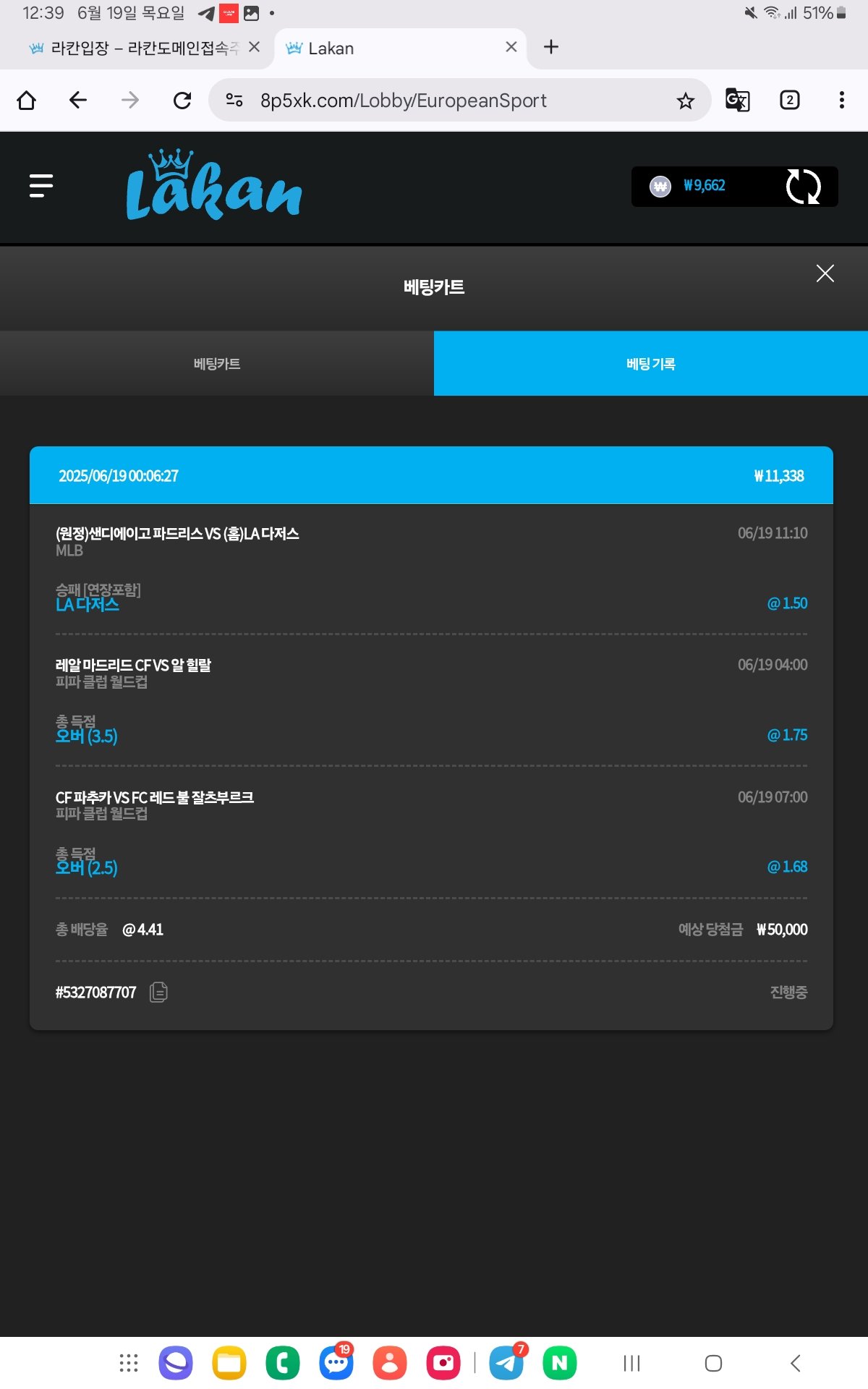The image size is (868, 1389).
Task: Open Telegram from the taskbar
Action: click(x=506, y=1363)
